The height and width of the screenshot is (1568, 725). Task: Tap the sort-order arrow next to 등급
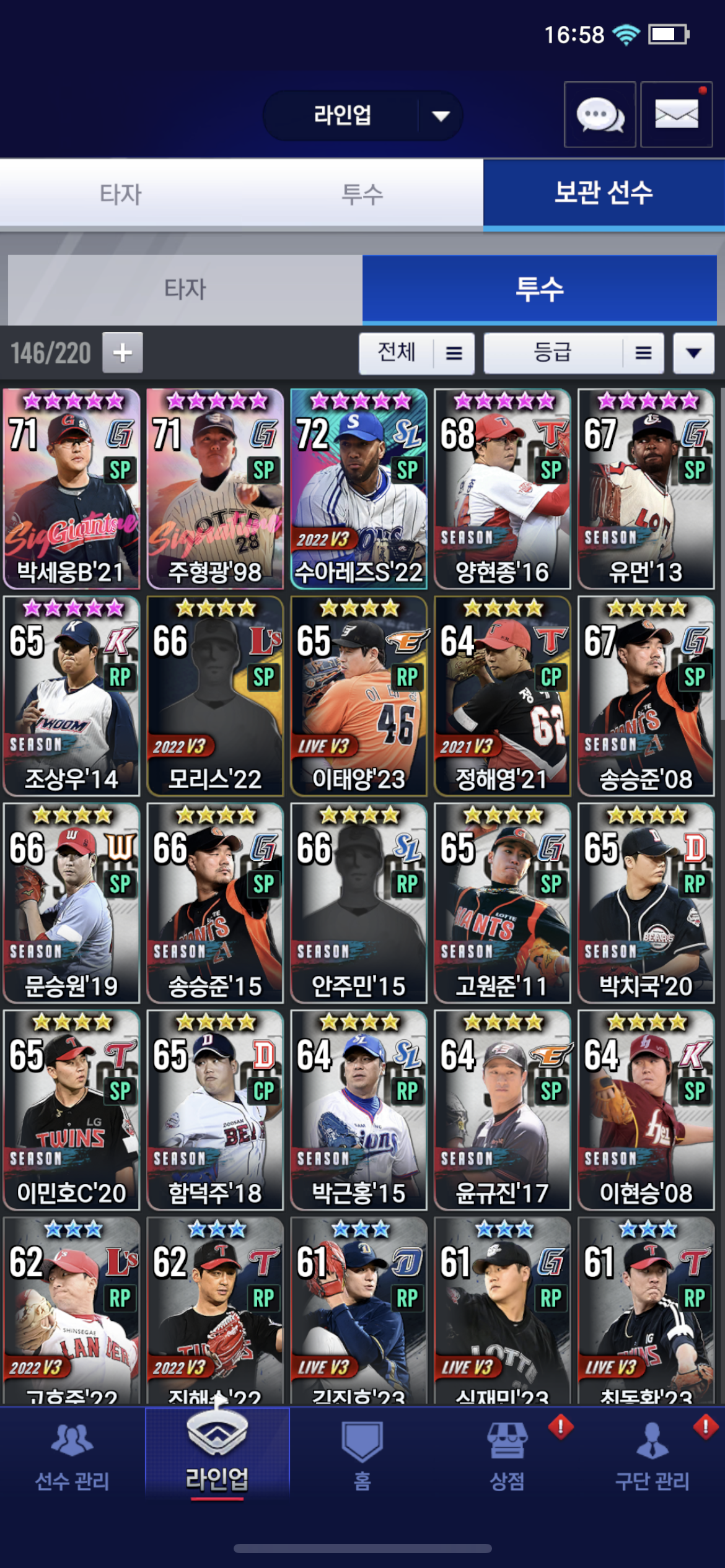pyautogui.click(x=694, y=353)
